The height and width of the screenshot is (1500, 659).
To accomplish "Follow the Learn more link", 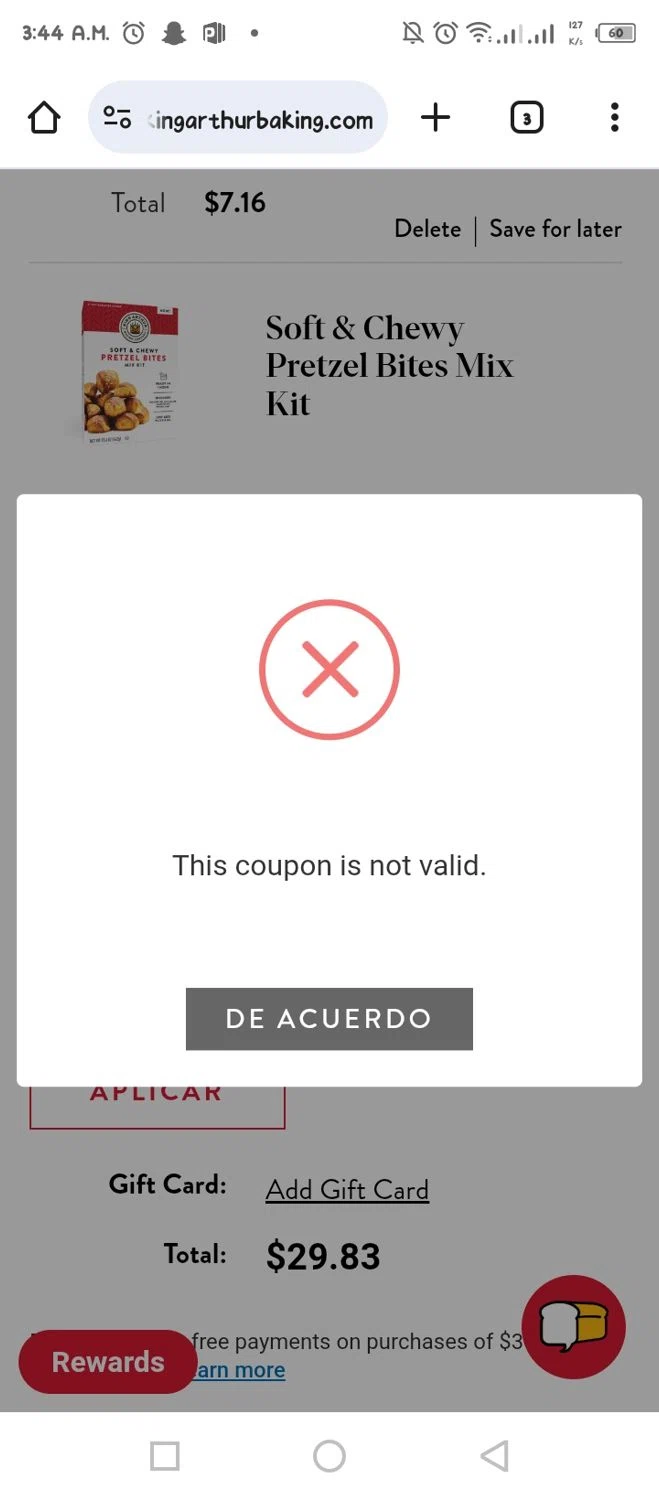I will (240, 1371).
